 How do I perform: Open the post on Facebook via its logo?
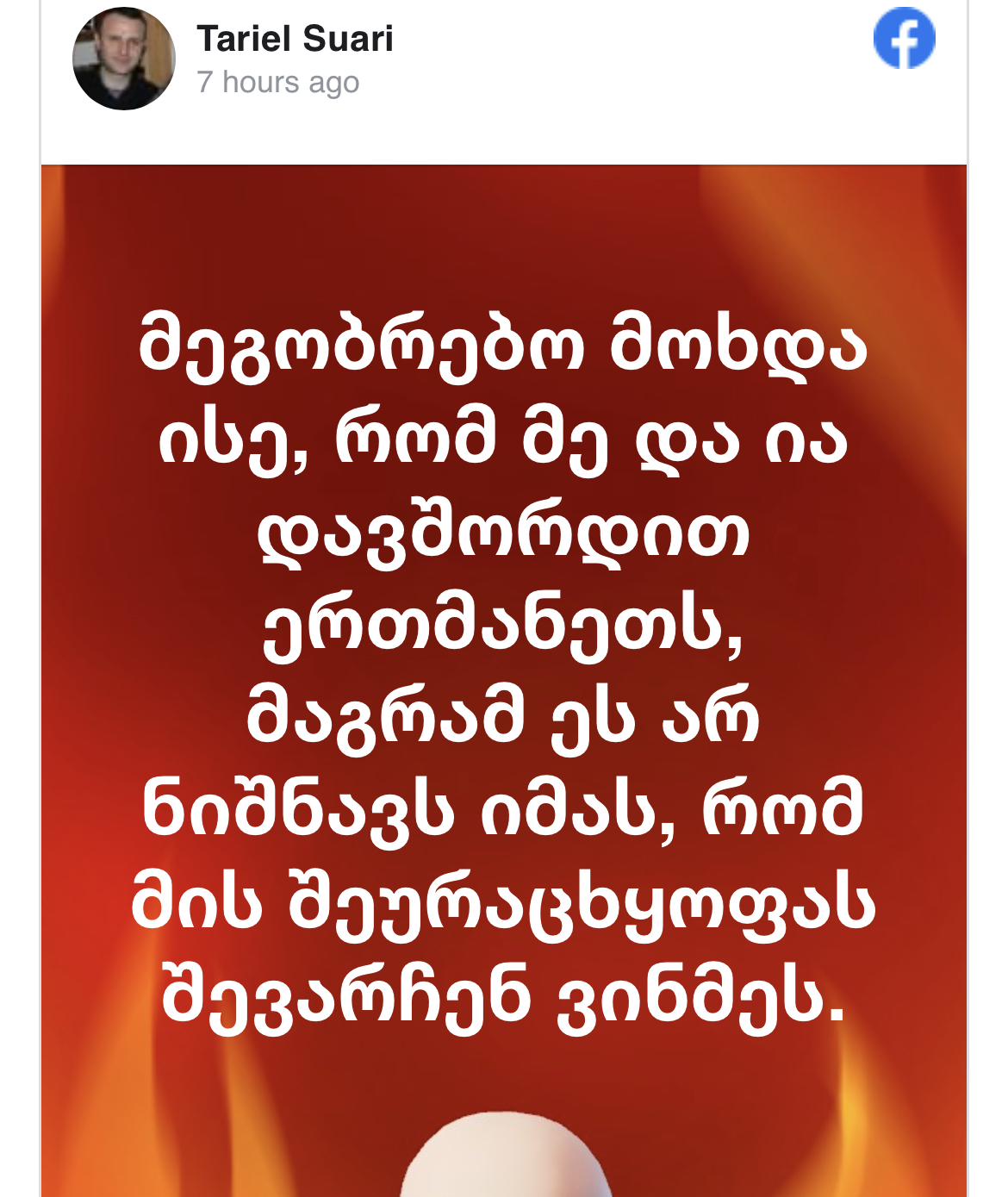(904, 39)
